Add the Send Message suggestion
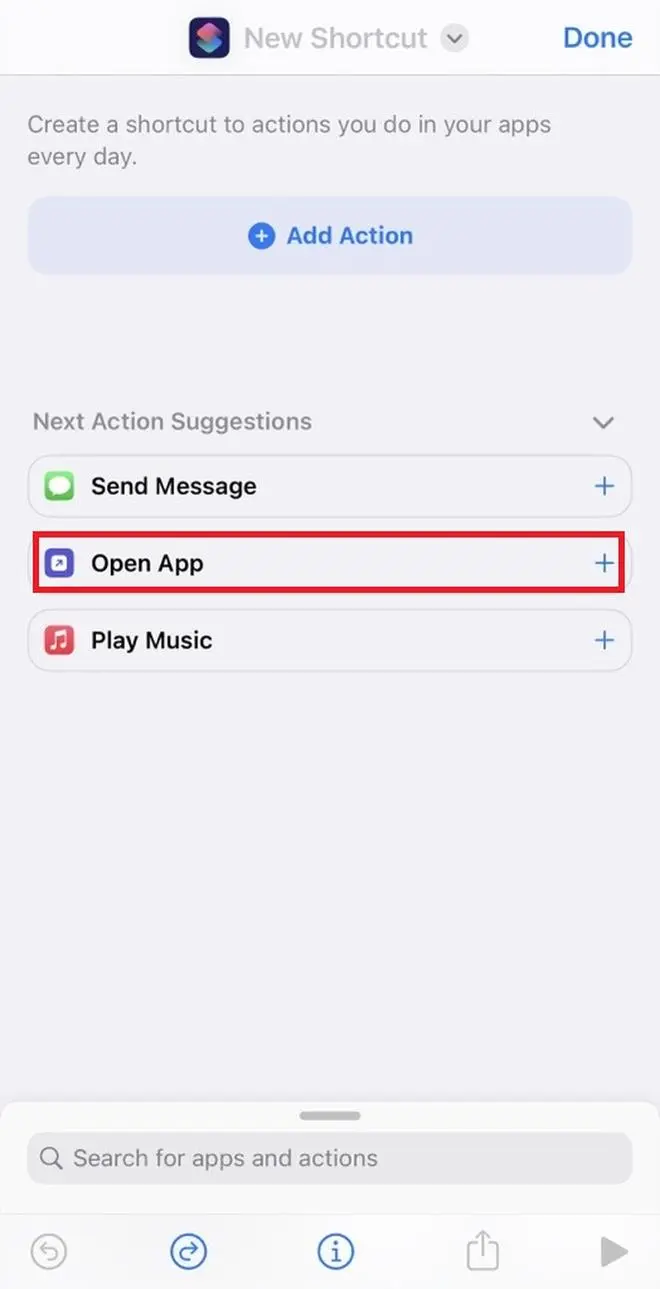This screenshot has width=660, height=1289. [604, 486]
